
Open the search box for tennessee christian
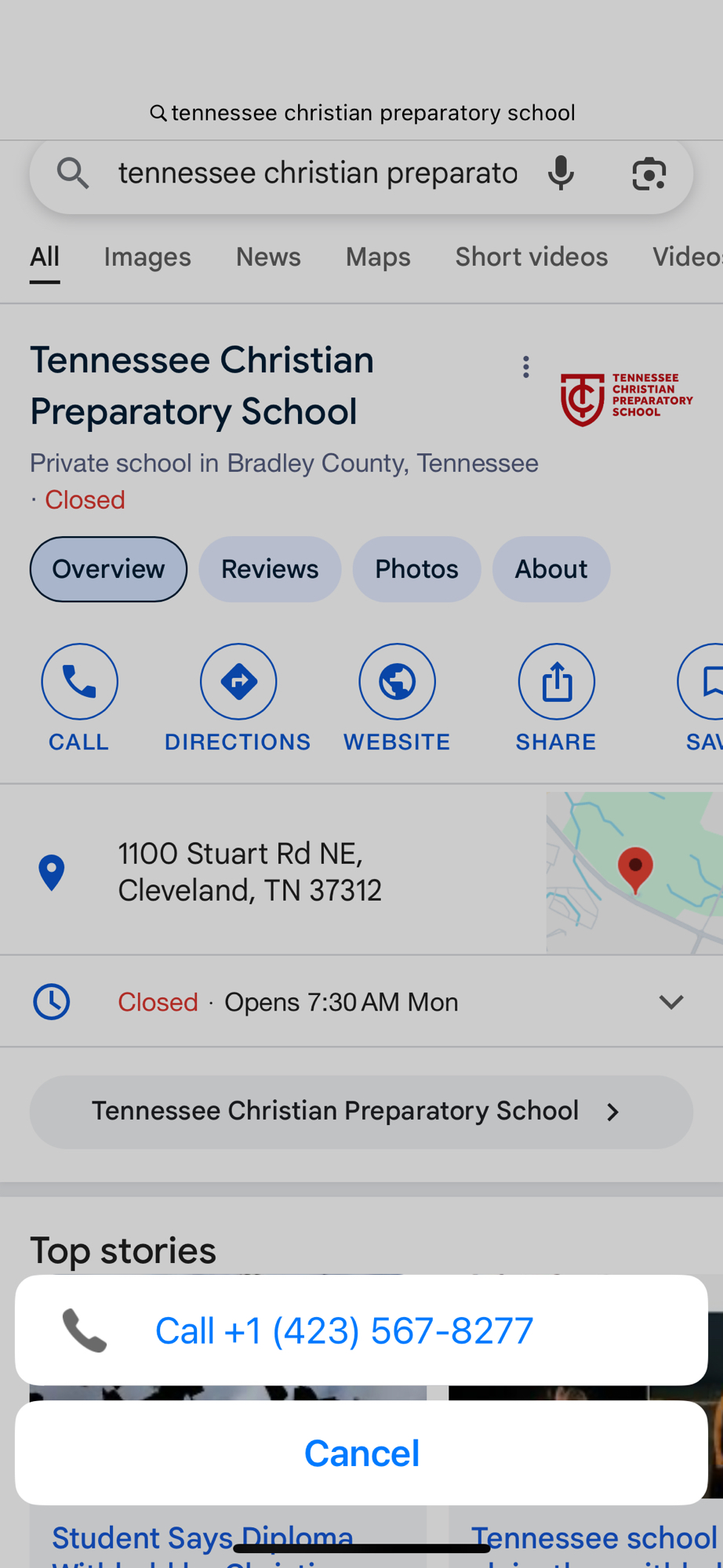pos(318,173)
